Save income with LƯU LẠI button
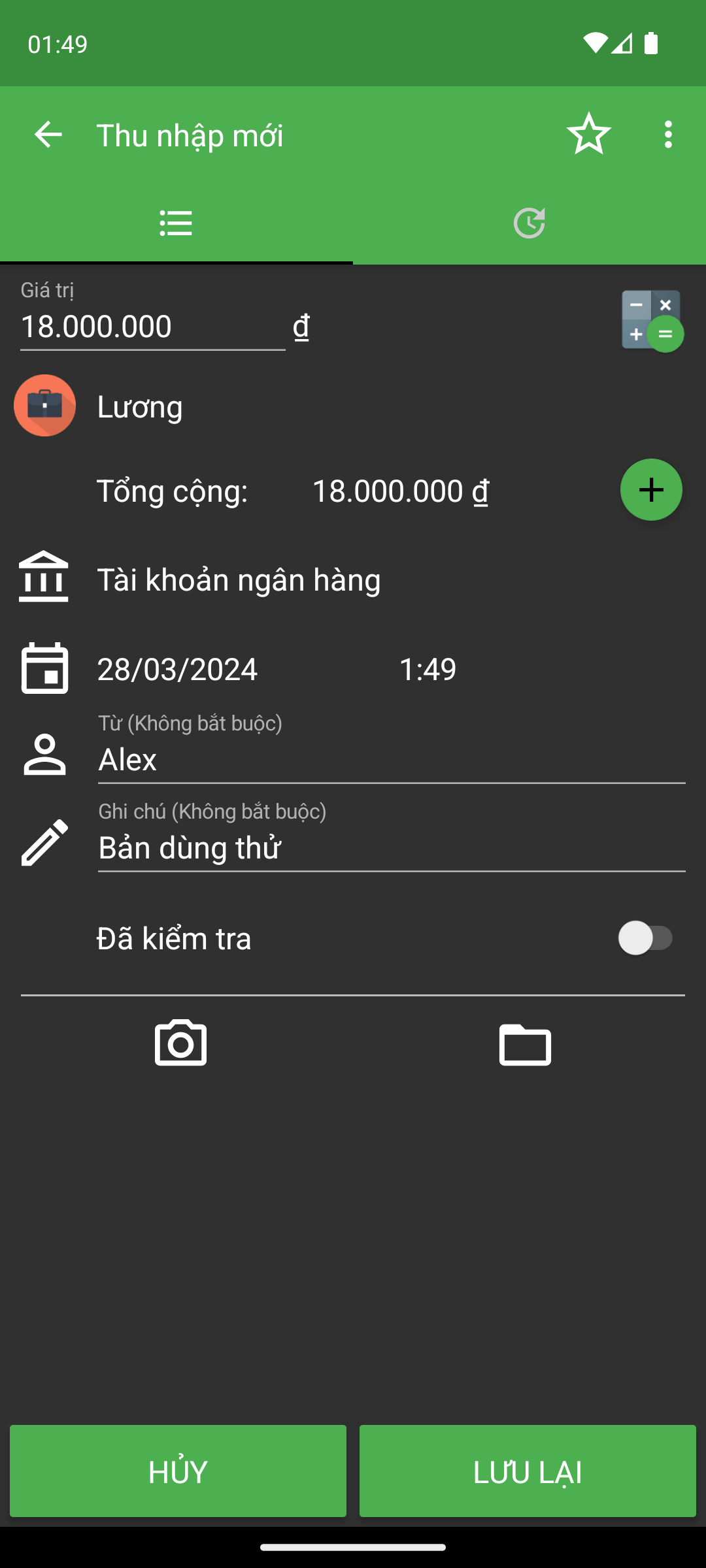This screenshot has height=1568, width=706. [528, 1471]
